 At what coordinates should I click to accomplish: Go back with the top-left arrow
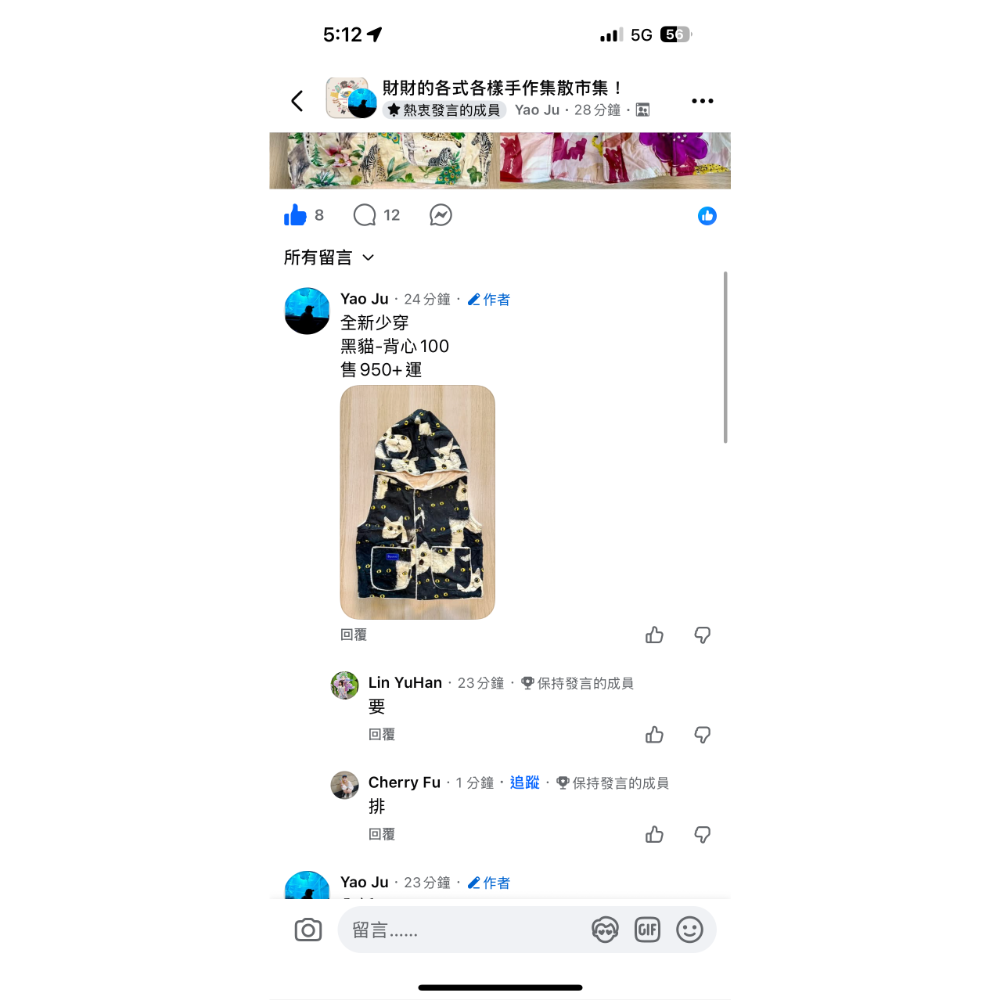297,101
